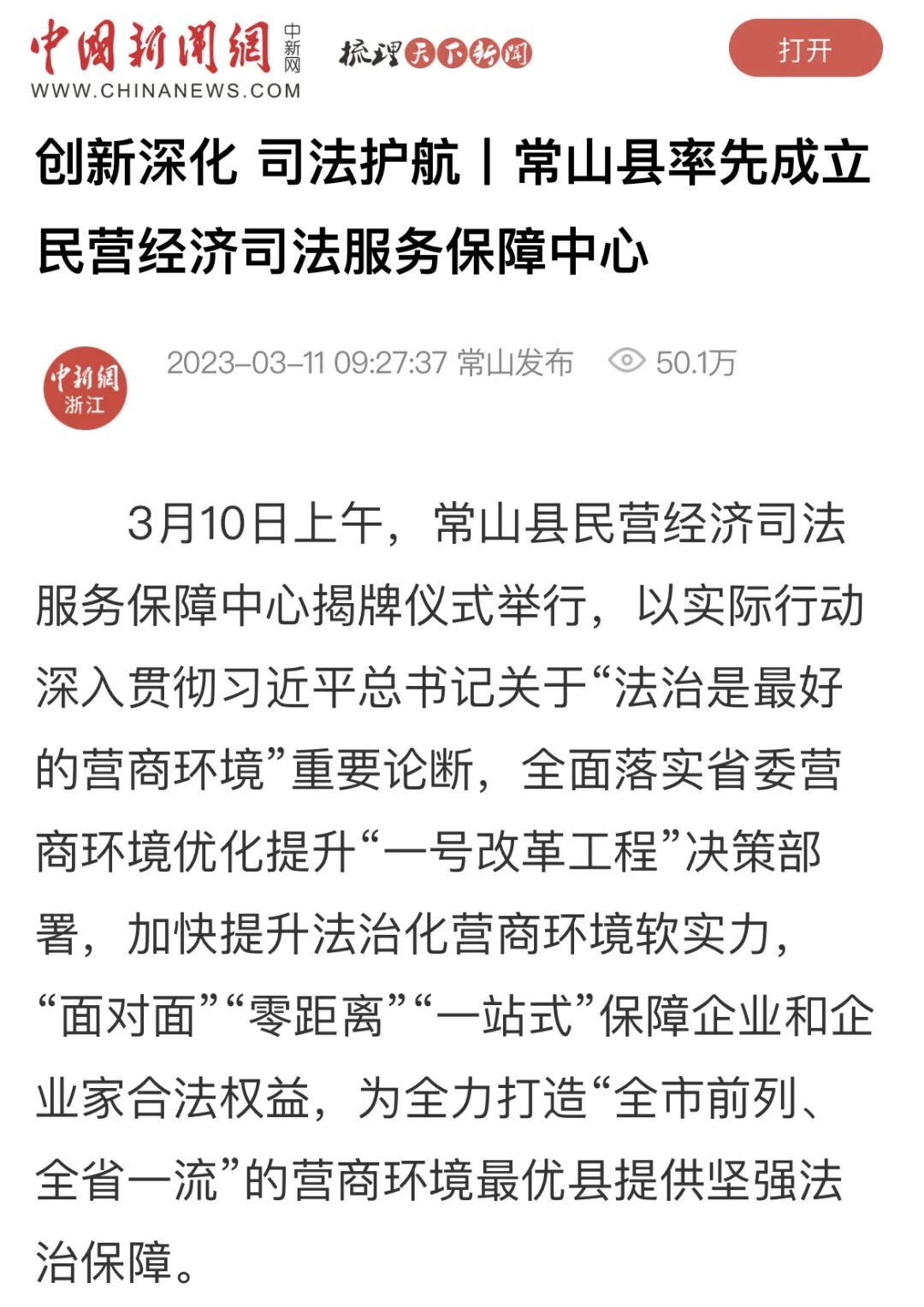Viewport: 924px width, 1307px height.
Task: Open the 中新网浙江 publisher avatar
Action: click(85, 387)
